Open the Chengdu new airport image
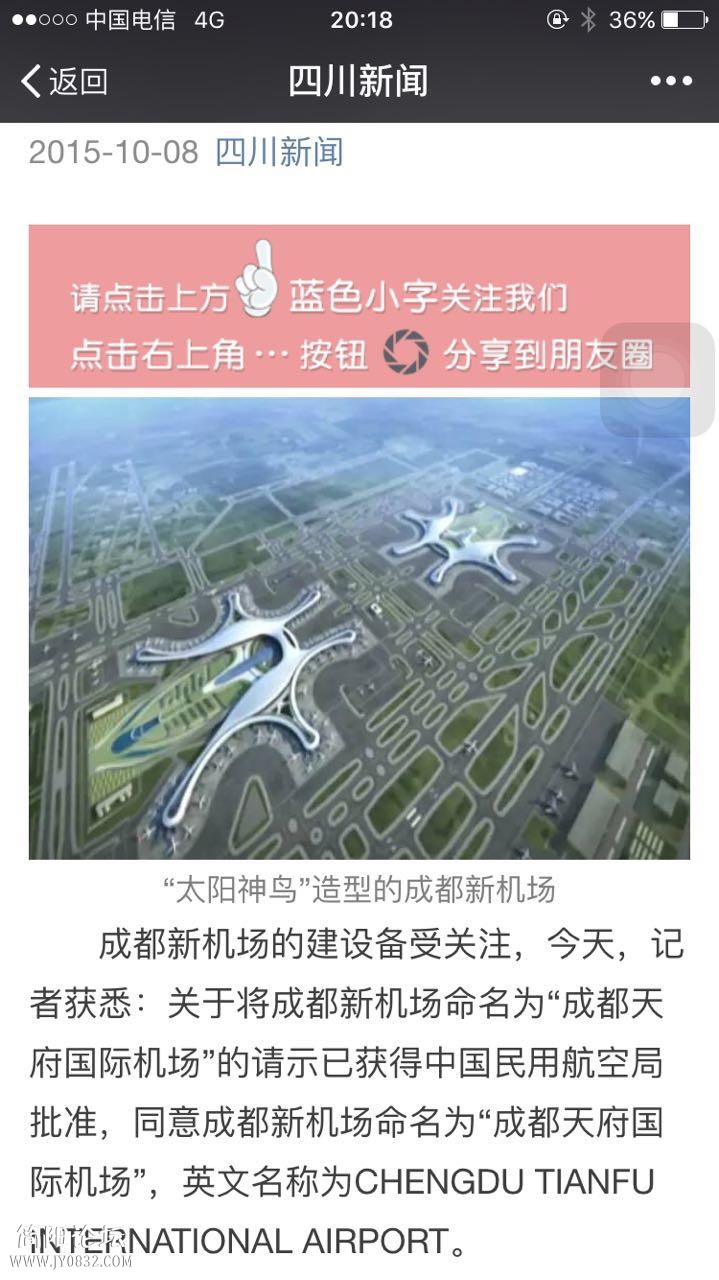 (359, 628)
